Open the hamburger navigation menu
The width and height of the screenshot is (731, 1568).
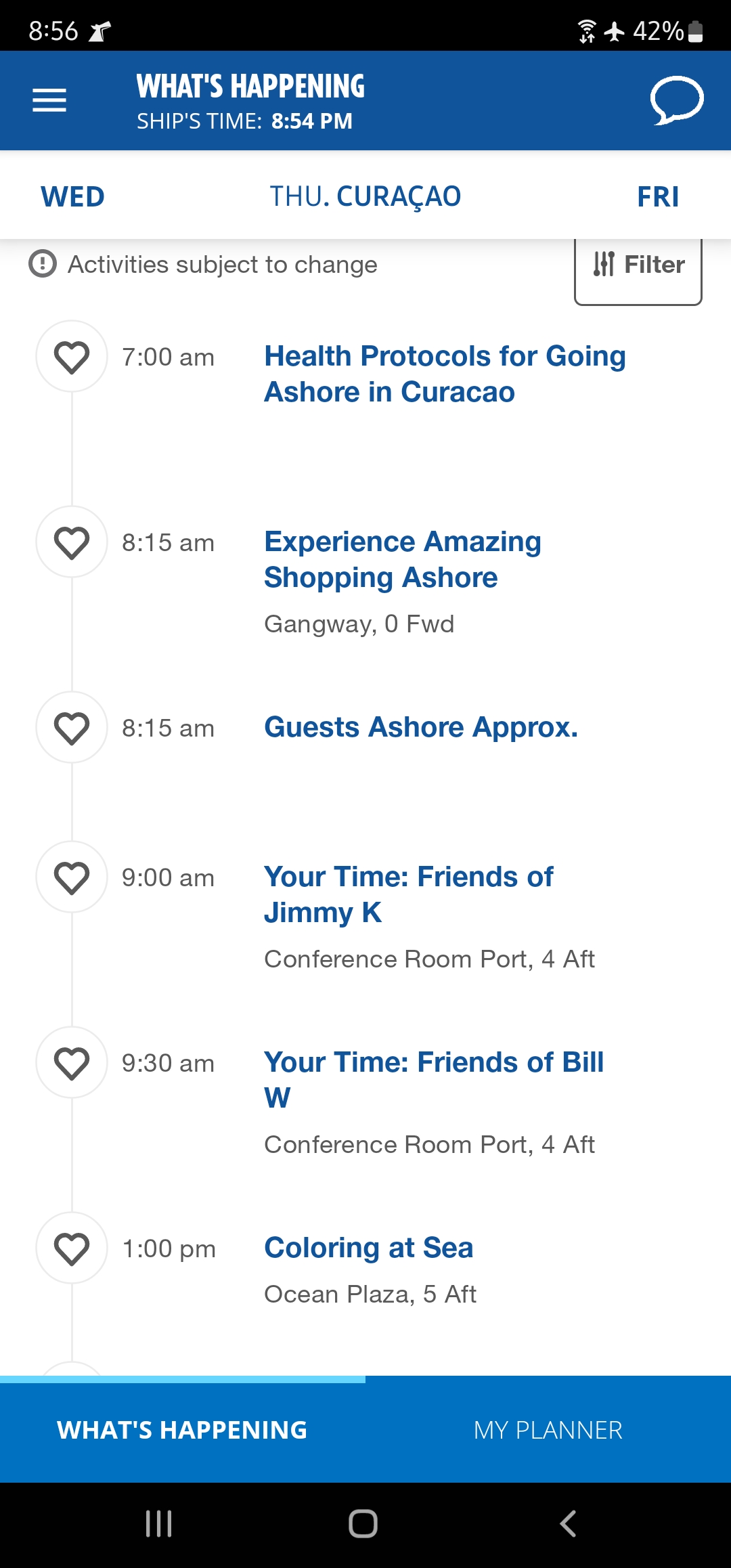[x=49, y=100]
